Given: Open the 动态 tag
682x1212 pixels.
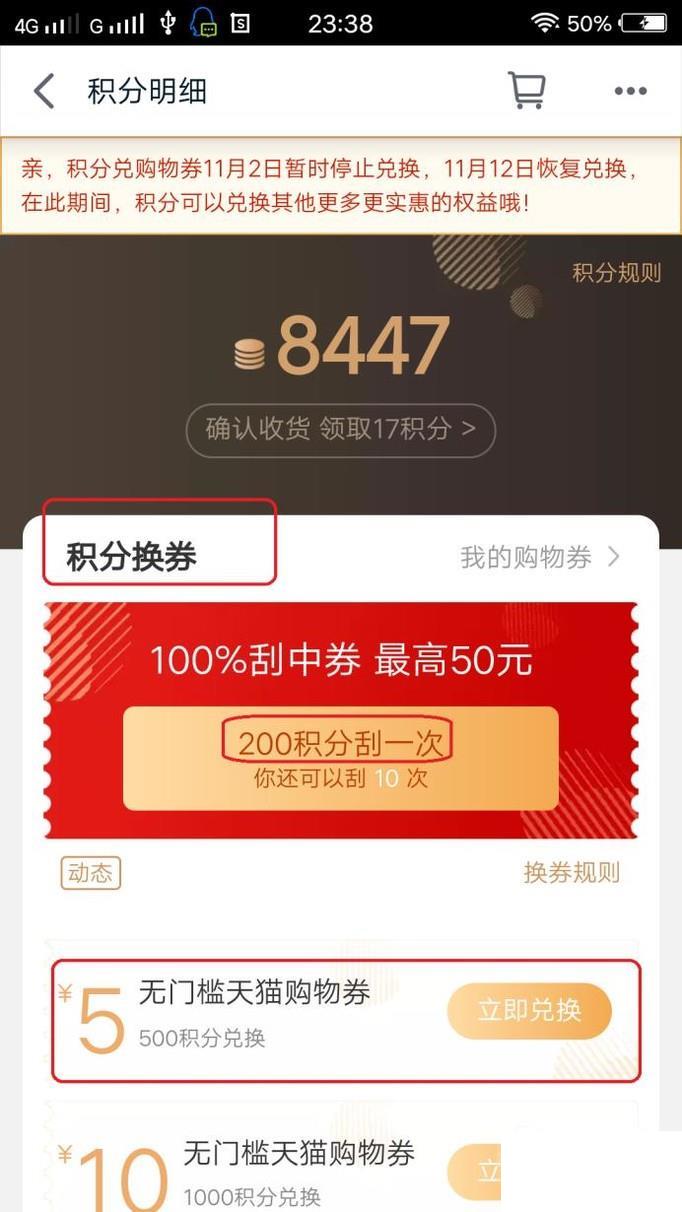Looking at the screenshot, I should pyautogui.click(x=90, y=872).
